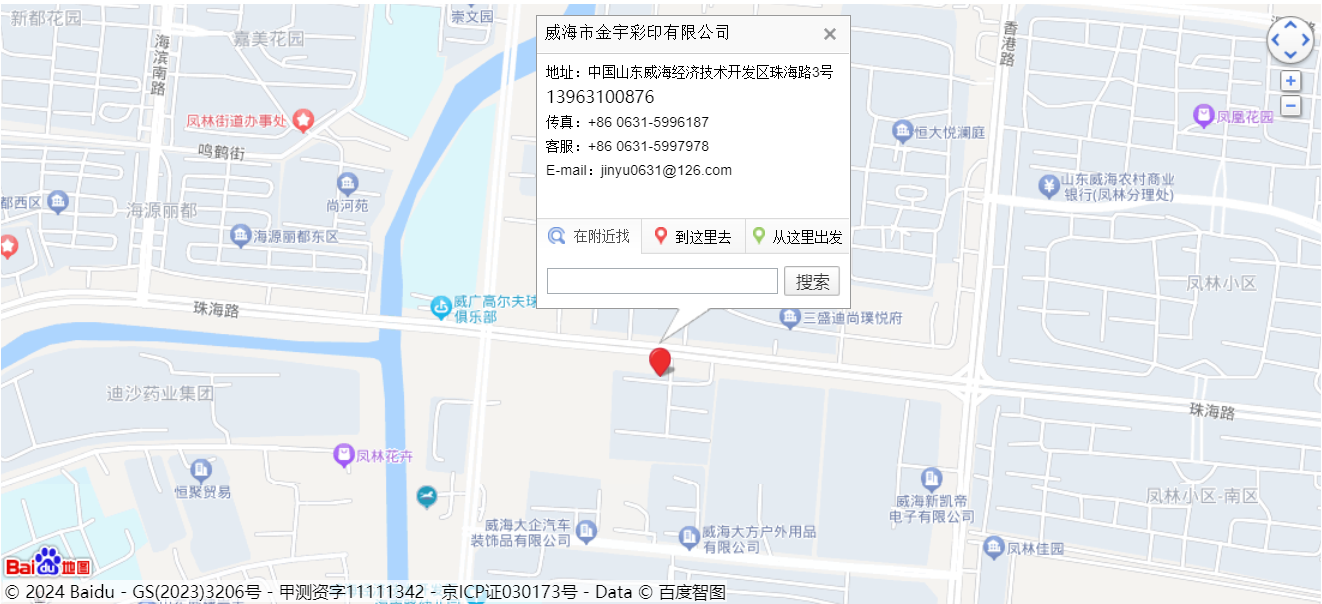Screen dimensions: 1322x604
Task: Tap the 搜索 button
Action: tap(811, 281)
